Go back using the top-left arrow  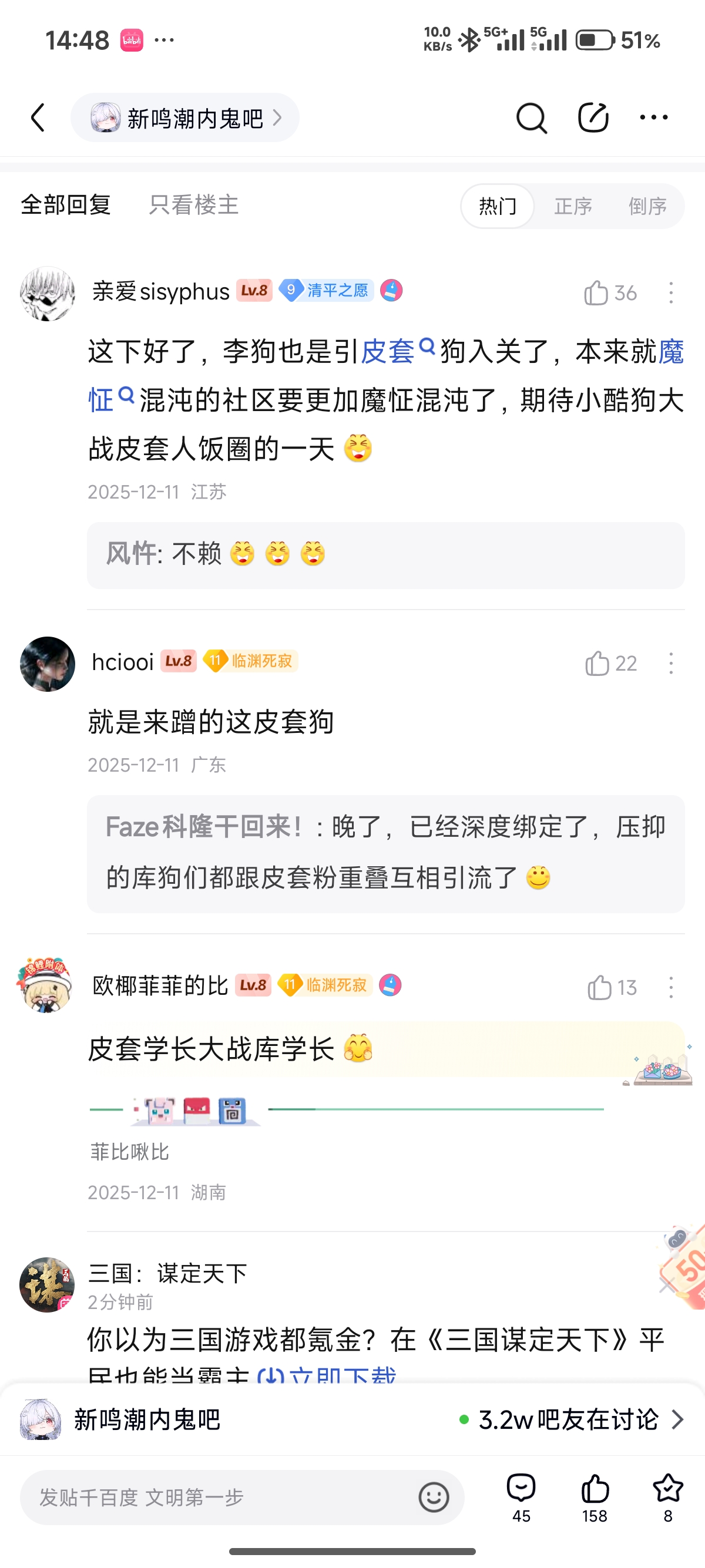(38, 117)
